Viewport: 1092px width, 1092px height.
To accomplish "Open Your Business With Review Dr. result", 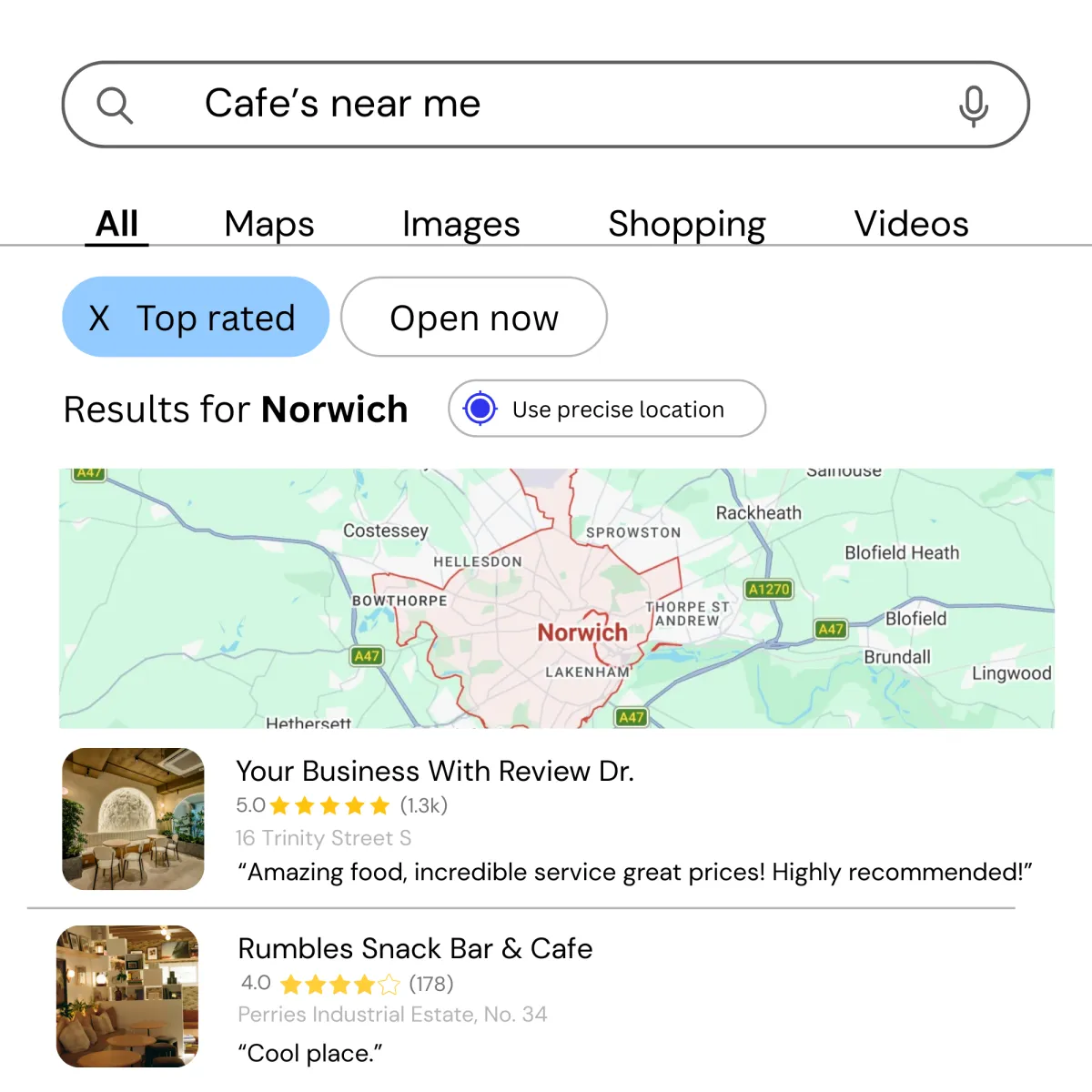I will pyautogui.click(x=435, y=772).
